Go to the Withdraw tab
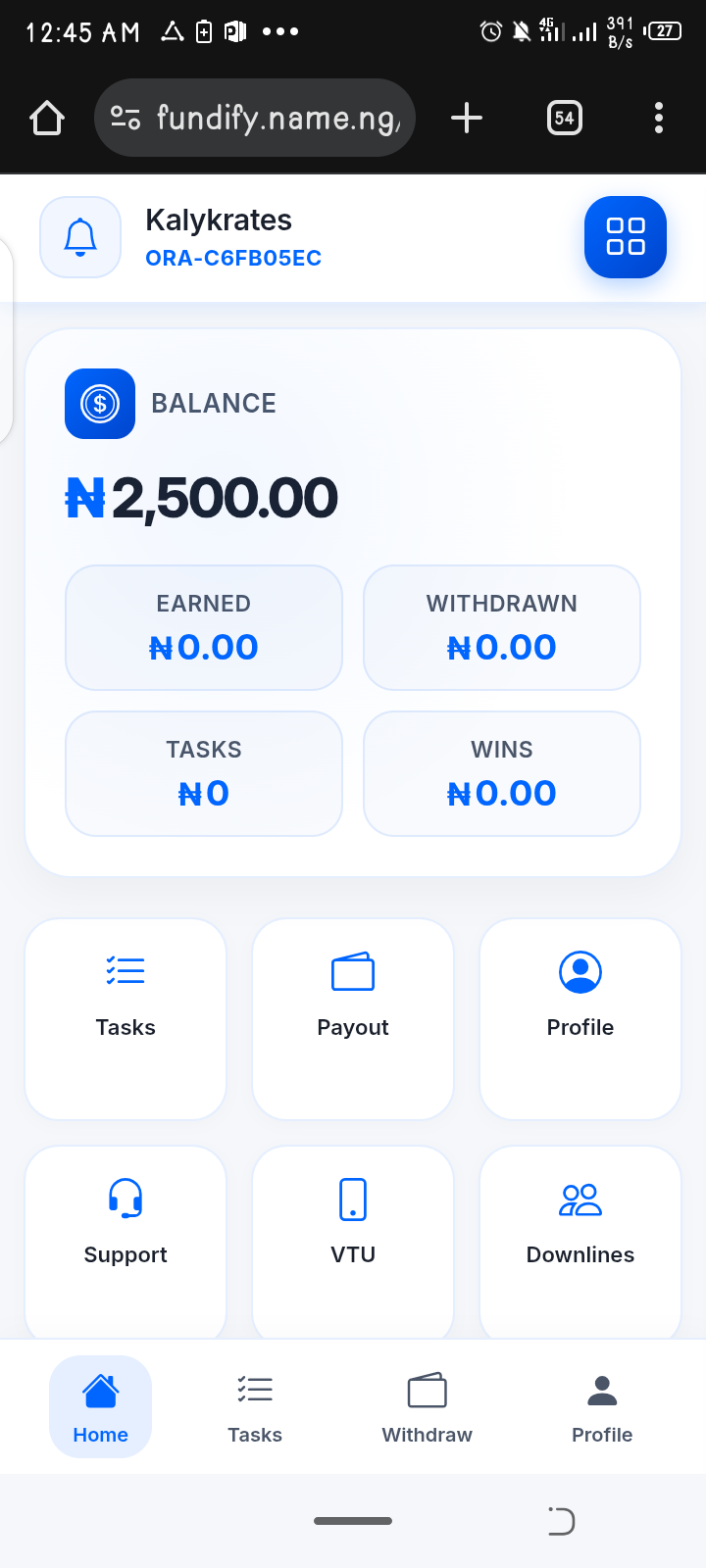706x1568 pixels. [x=427, y=1406]
